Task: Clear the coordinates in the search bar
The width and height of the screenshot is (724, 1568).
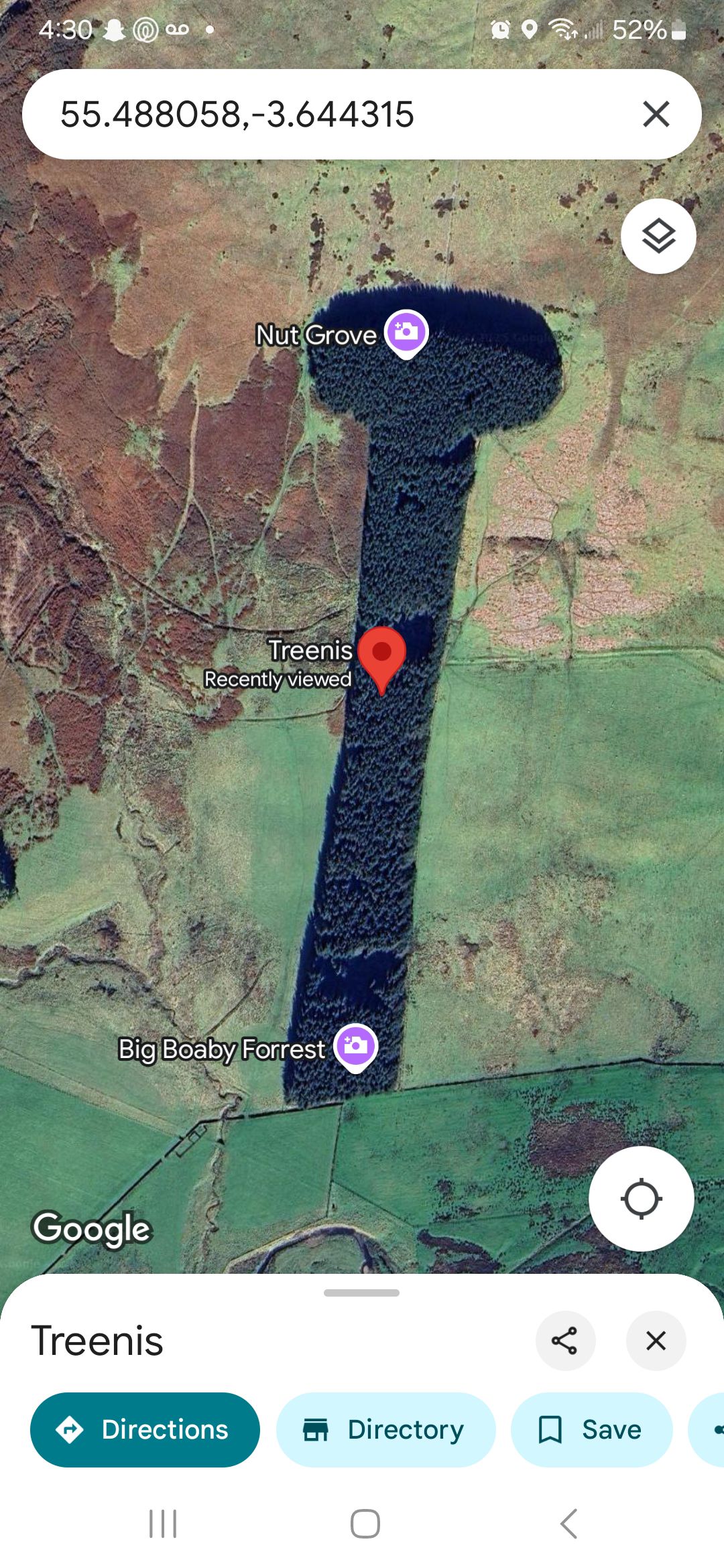Action: [656, 114]
